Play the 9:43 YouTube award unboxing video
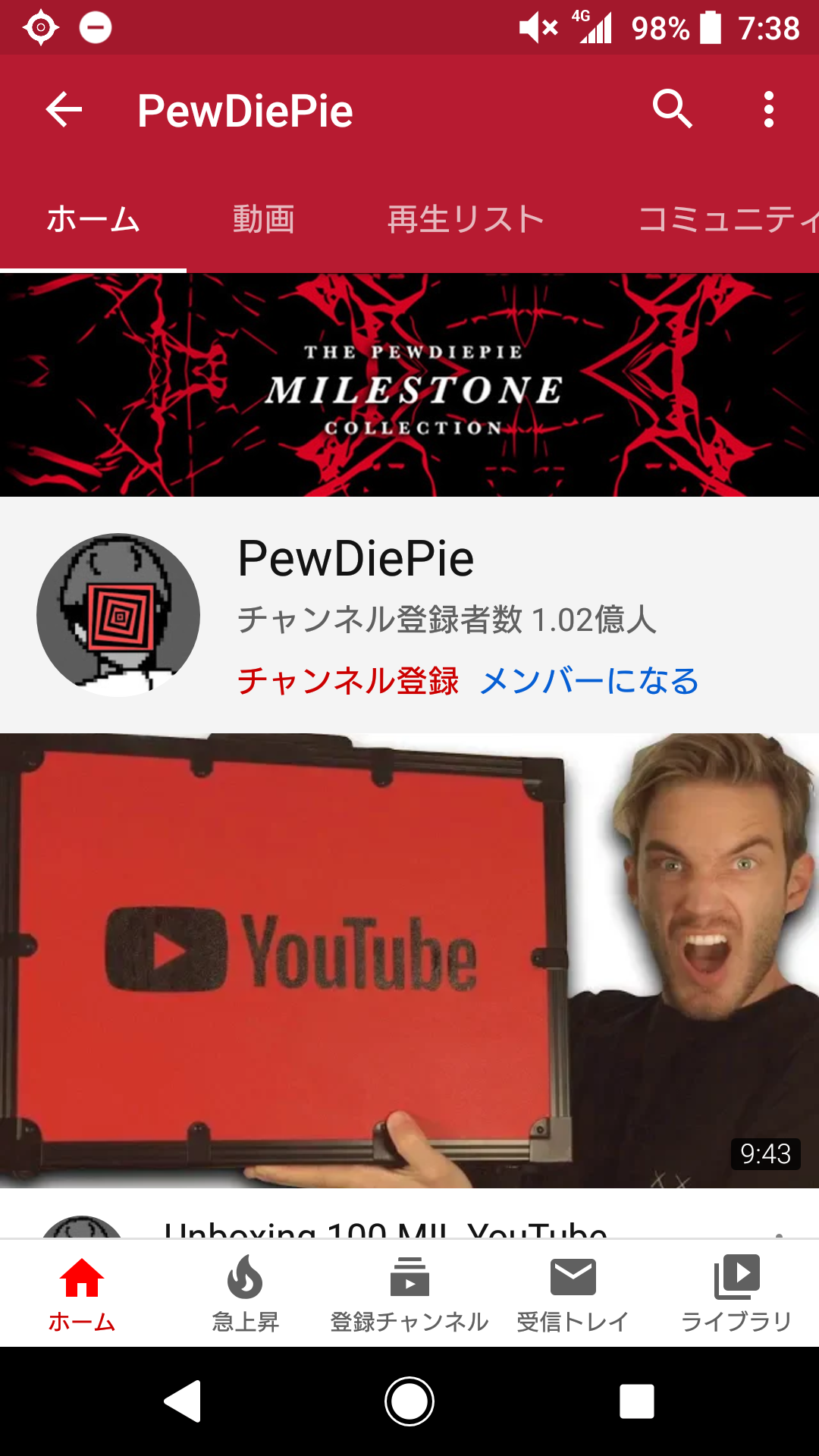819x1456 pixels. point(409,960)
